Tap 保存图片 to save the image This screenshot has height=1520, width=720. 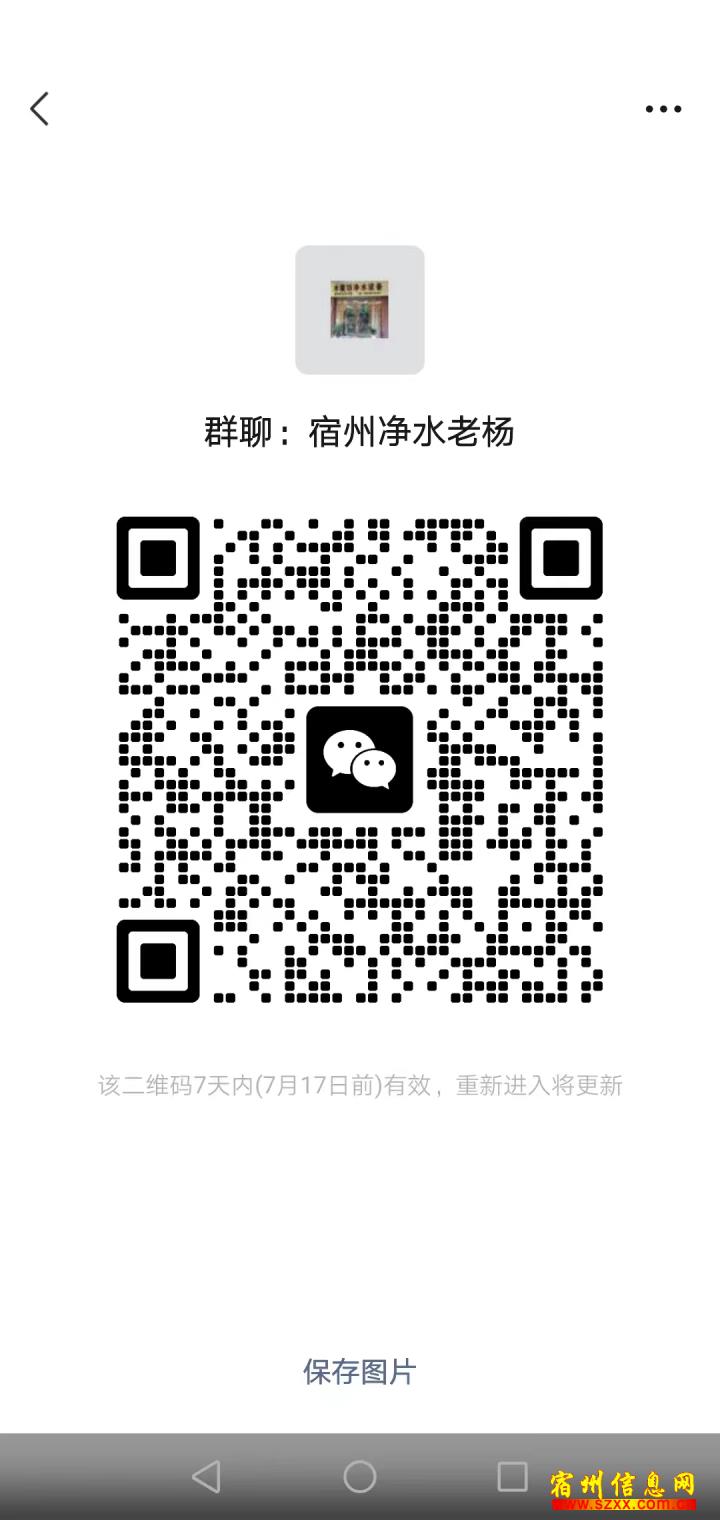pyautogui.click(x=359, y=1371)
